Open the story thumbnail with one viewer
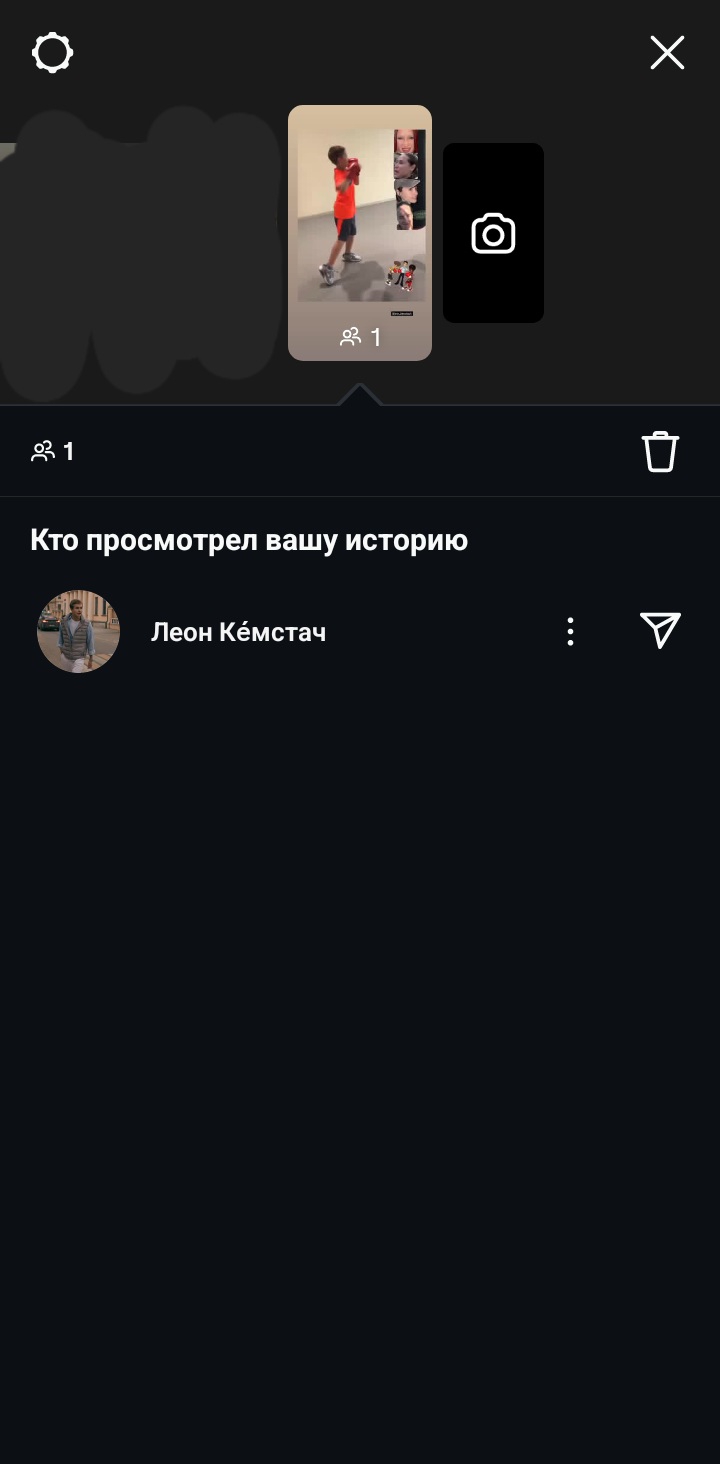 tap(360, 232)
